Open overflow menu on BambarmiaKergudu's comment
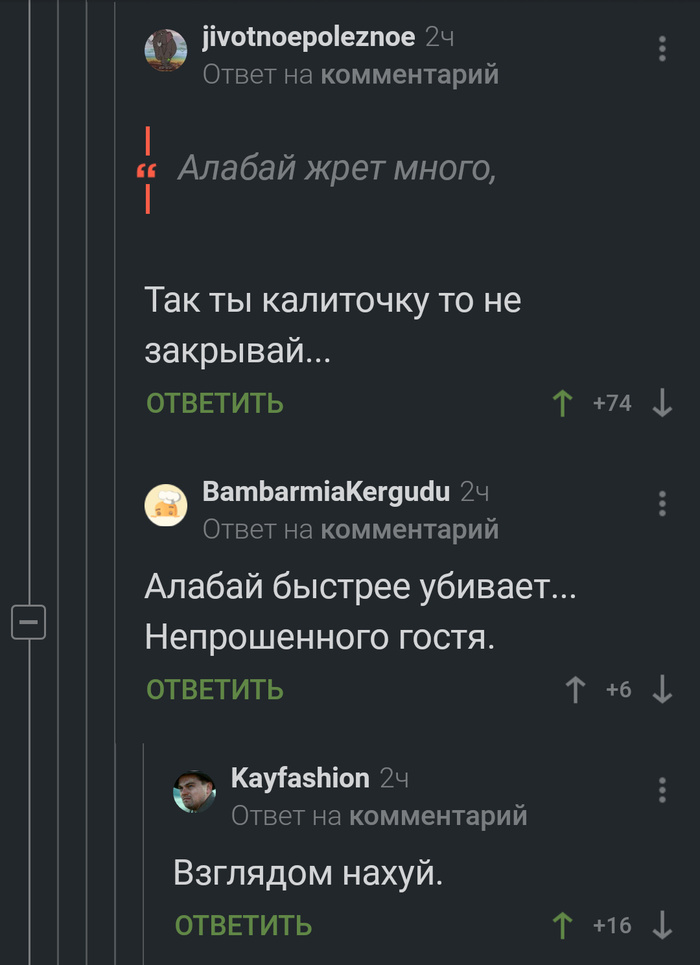700x965 pixels. click(x=662, y=504)
